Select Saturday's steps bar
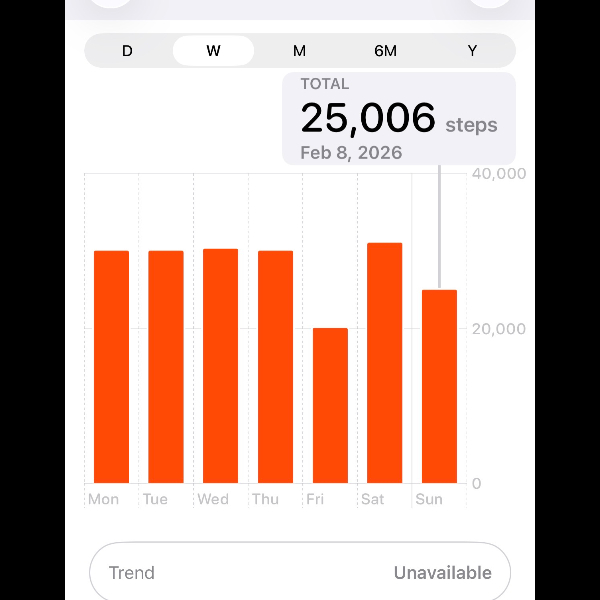600x600 pixels. (384, 363)
